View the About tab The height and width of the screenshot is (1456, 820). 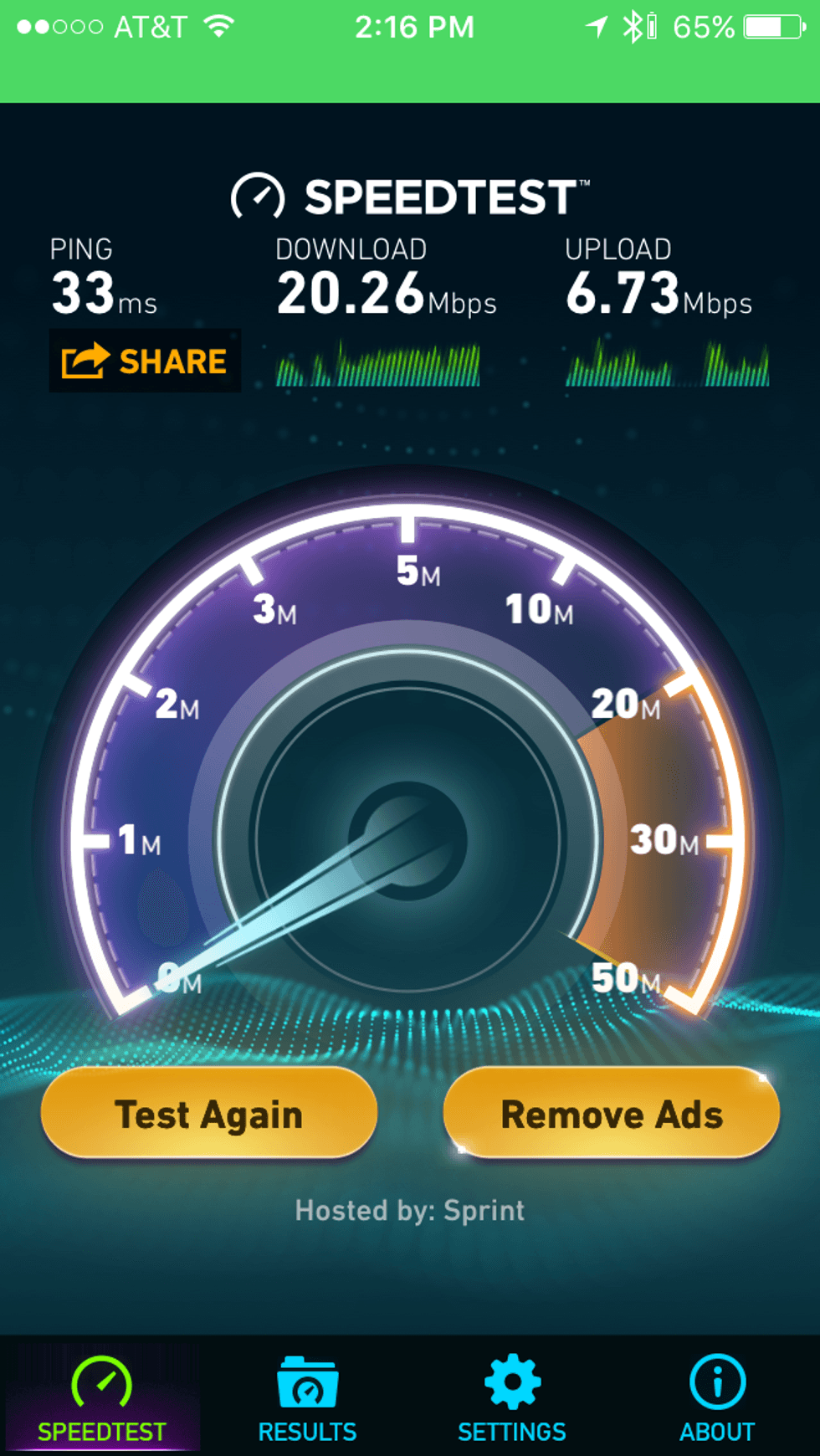[717, 1399]
